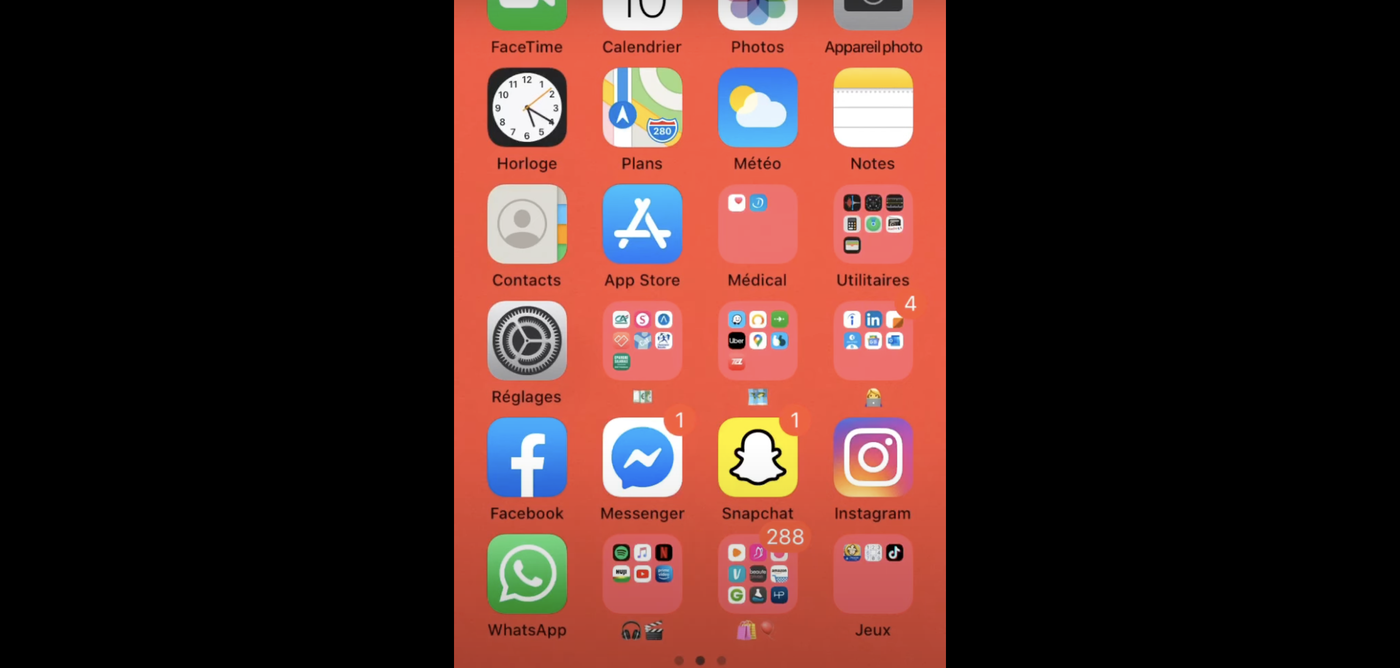The width and height of the screenshot is (1400, 668).
Task: Launch Facebook
Action: click(x=527, y=458)
